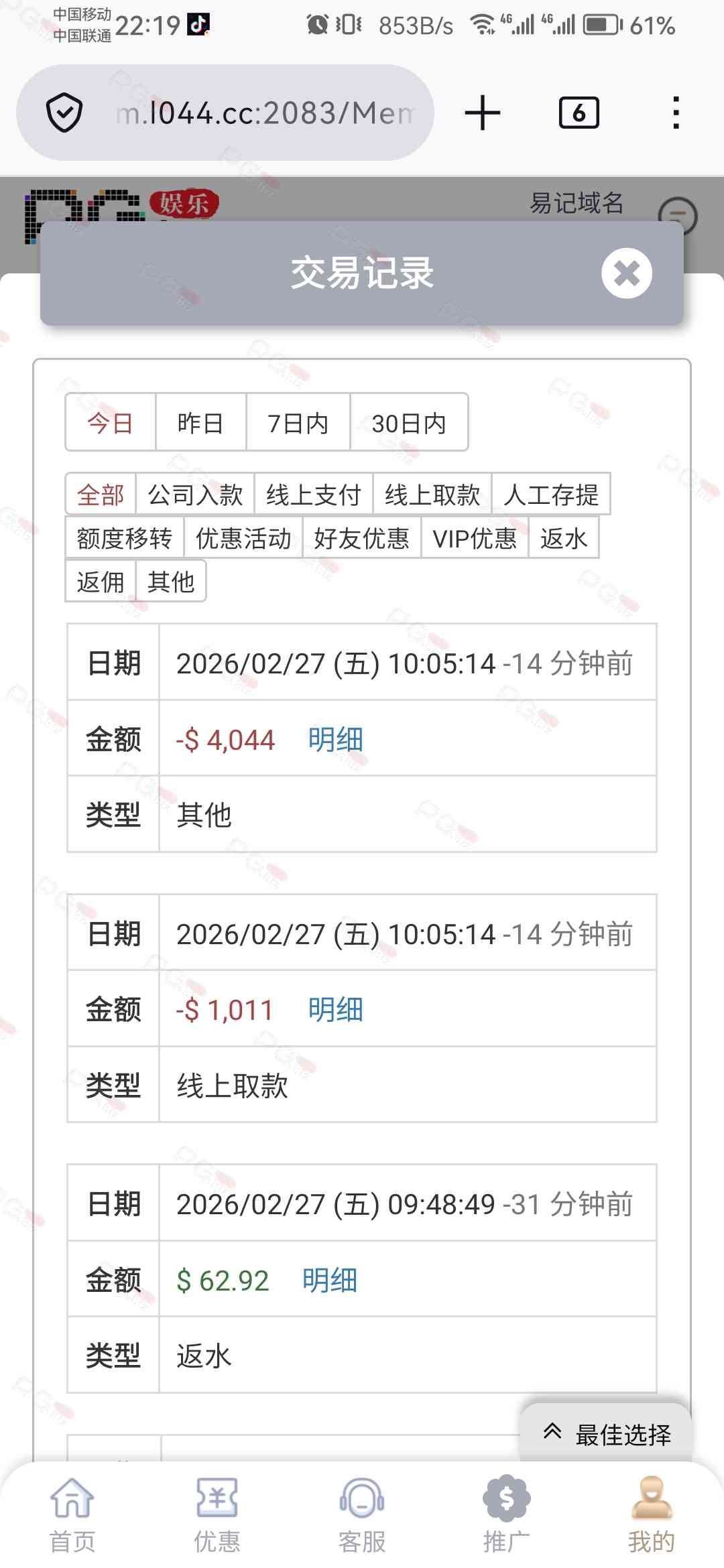Open 明细 for the -$4,044 record
Image resolution: width=724 pixels, height=1568 pixels.
click(x=335, y=740)
